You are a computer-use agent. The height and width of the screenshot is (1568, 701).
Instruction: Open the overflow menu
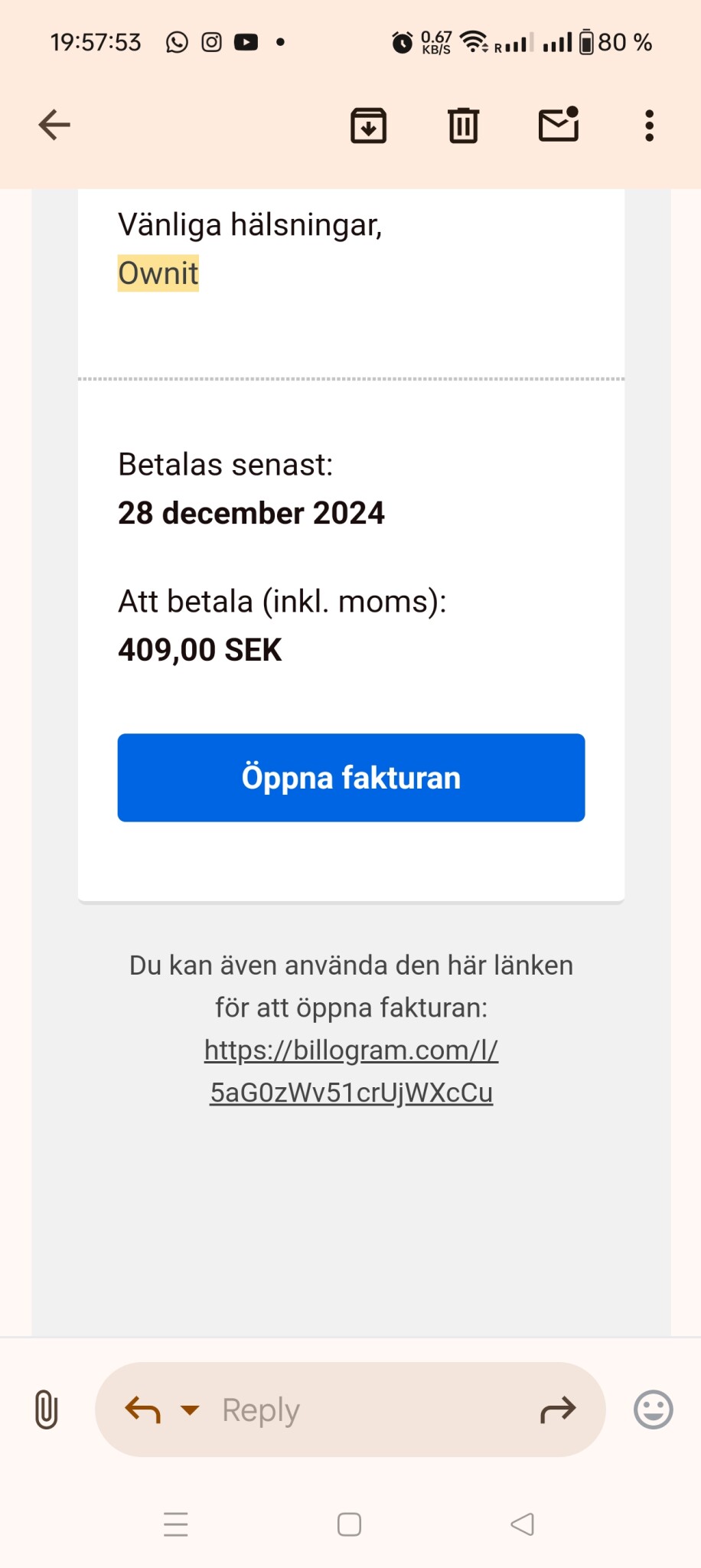(x=649, y=126)
